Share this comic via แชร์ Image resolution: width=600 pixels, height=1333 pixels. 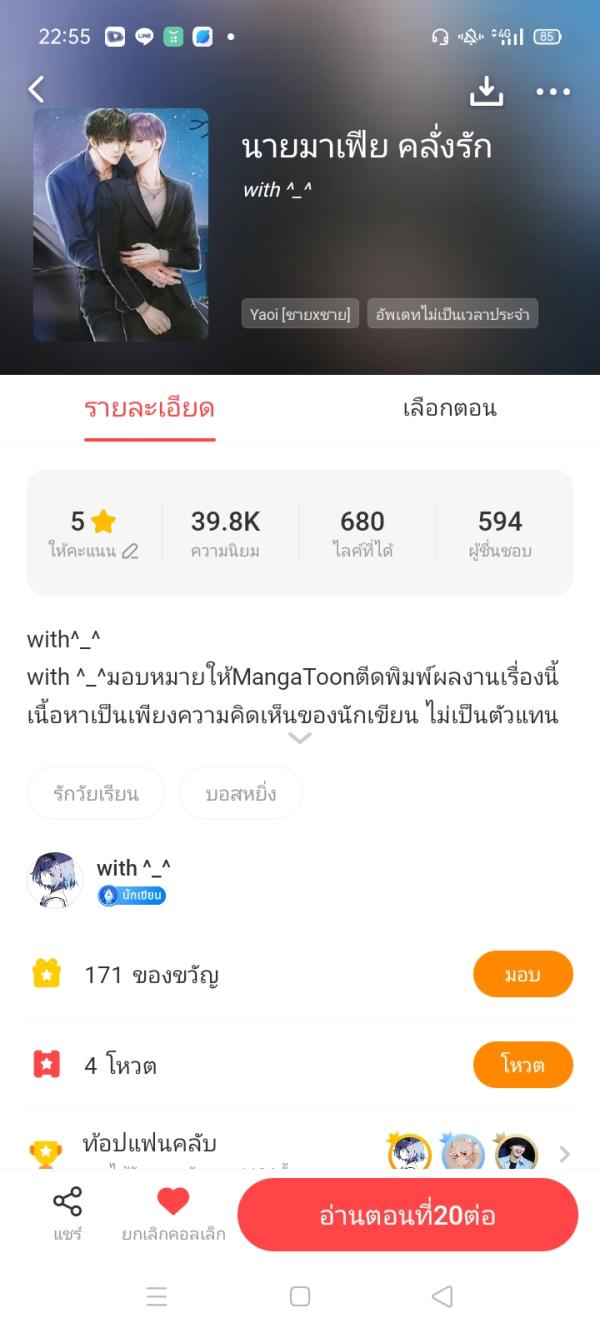pyautogui.click(x=67, y=1213)
